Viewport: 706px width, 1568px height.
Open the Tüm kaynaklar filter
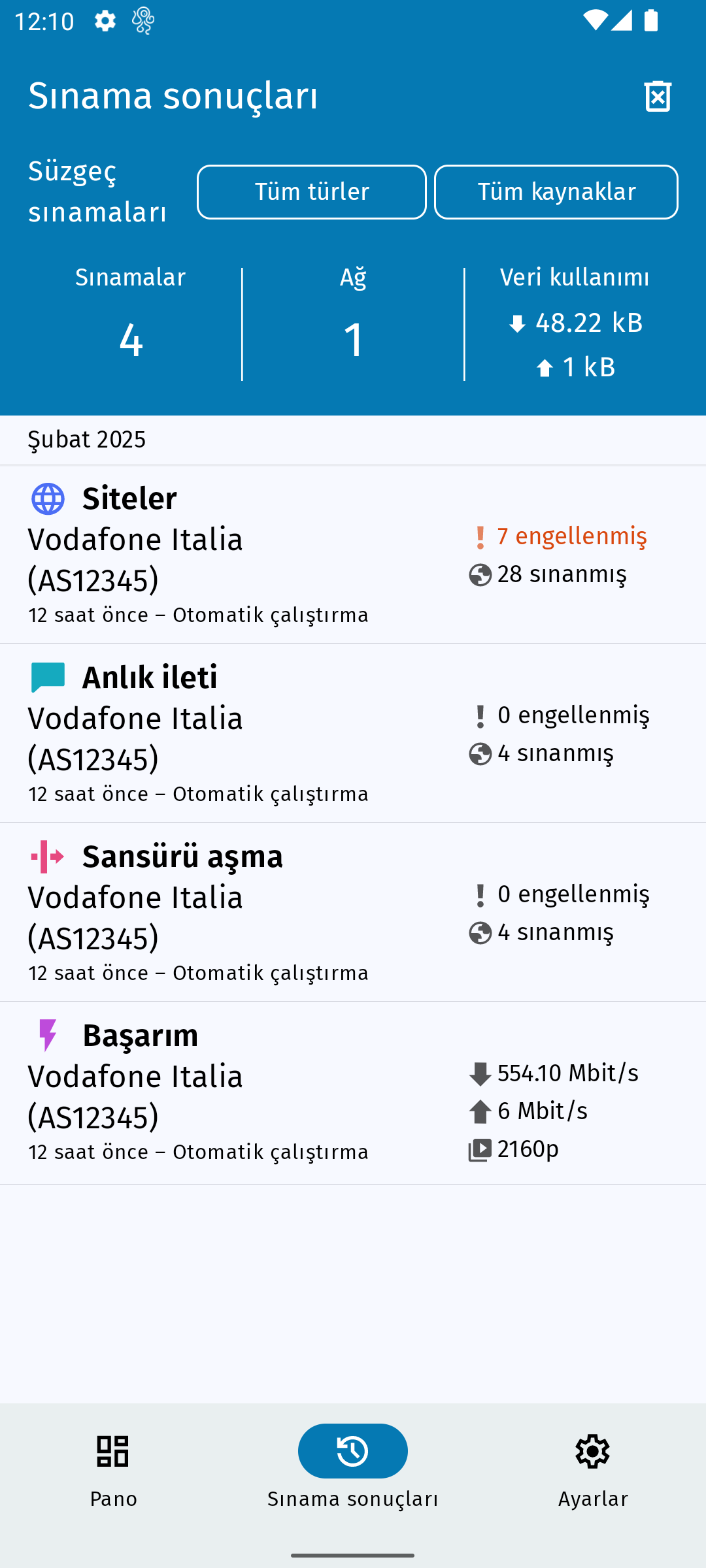pyautogui.click(x=556, y=192)
